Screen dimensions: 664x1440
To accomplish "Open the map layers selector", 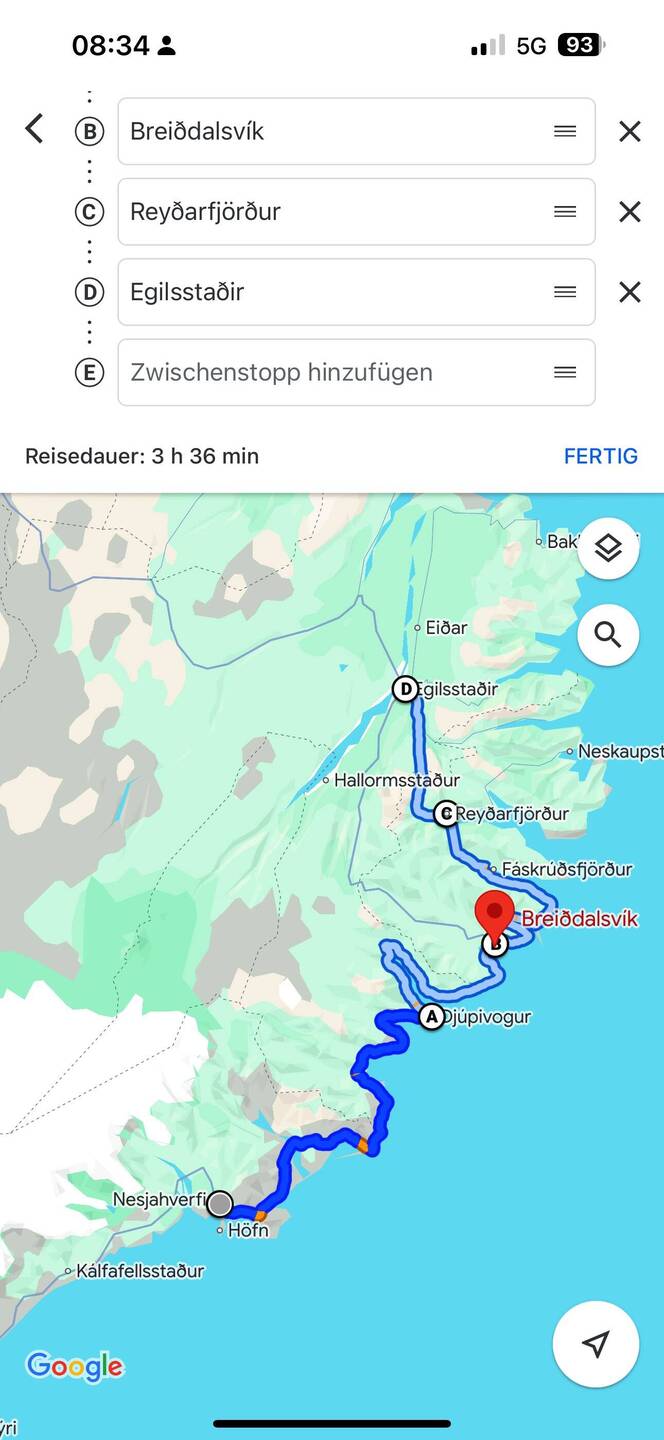I will pyautogui.click(x=608, y=548).
